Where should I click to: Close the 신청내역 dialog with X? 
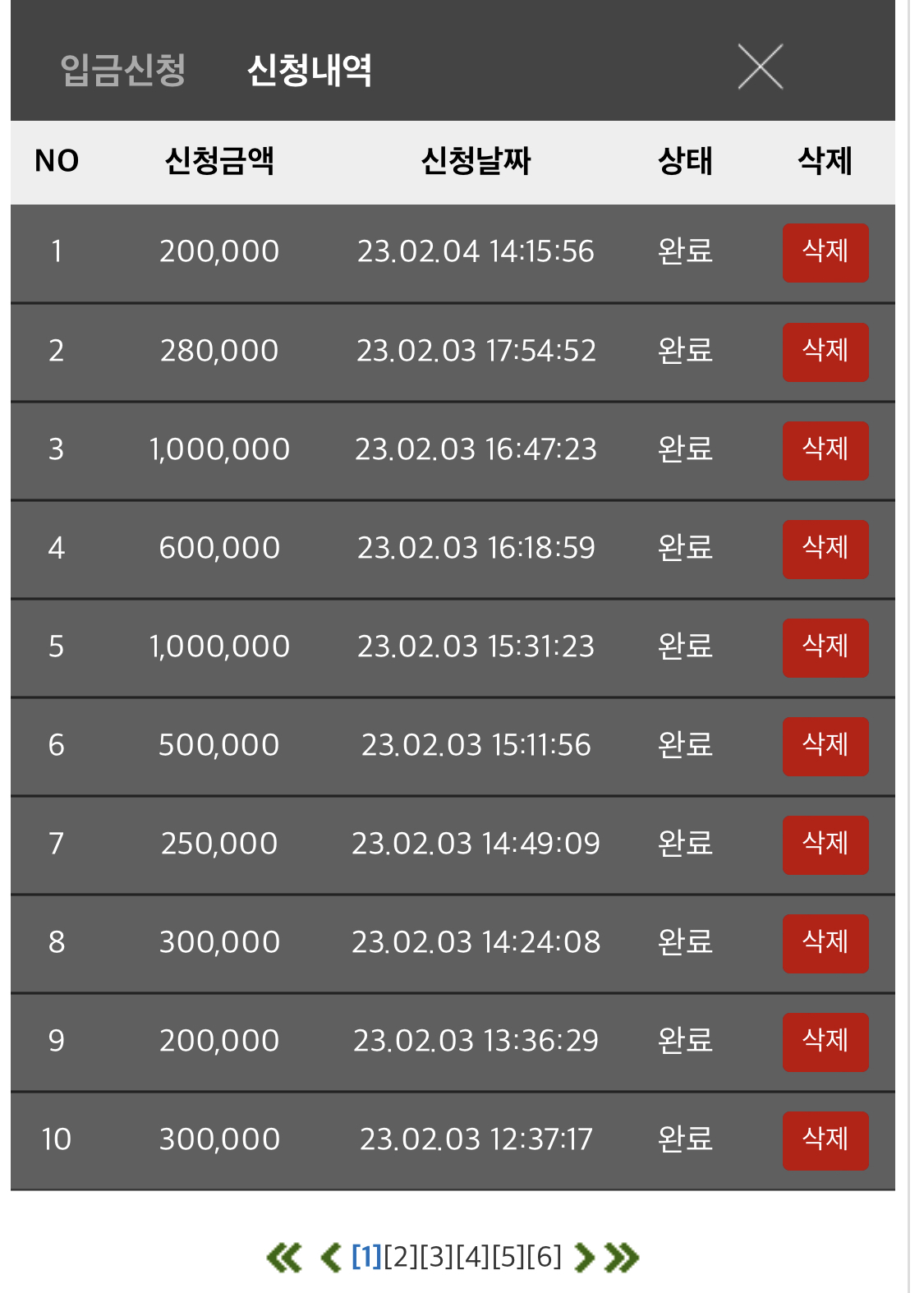click(x=760, y=67)
